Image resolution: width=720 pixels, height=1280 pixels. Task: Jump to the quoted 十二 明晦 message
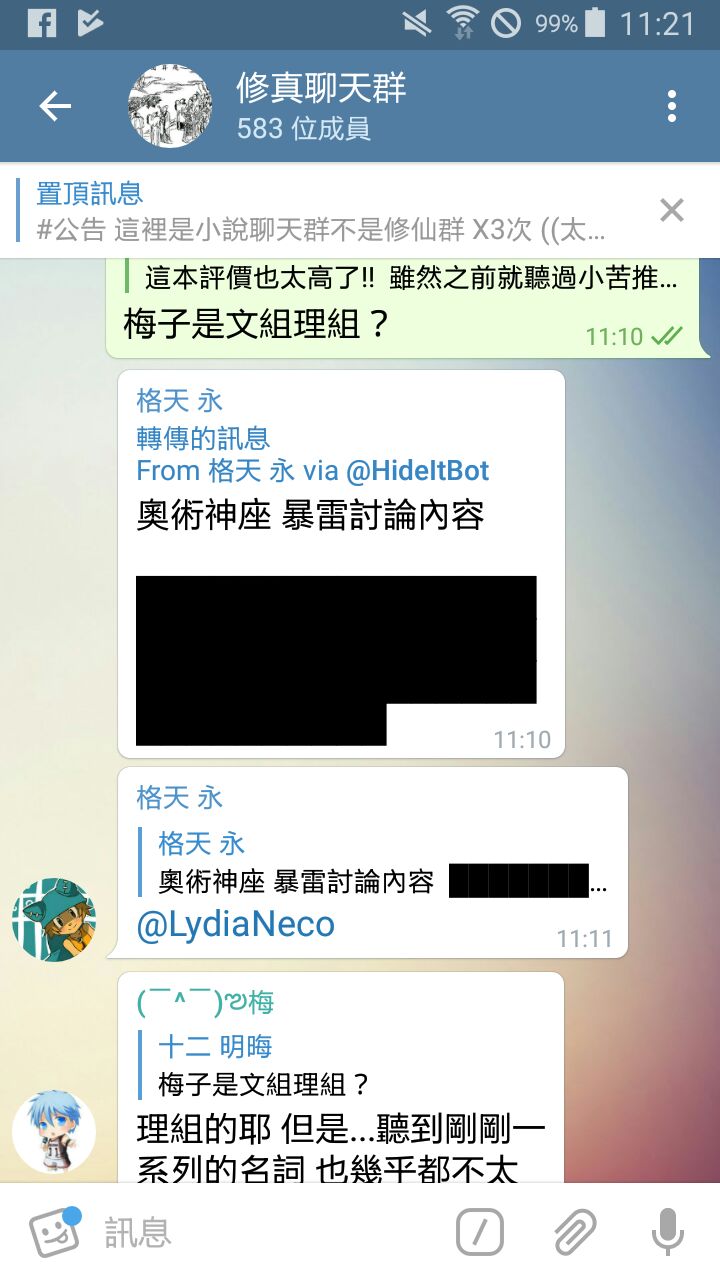300,1065
